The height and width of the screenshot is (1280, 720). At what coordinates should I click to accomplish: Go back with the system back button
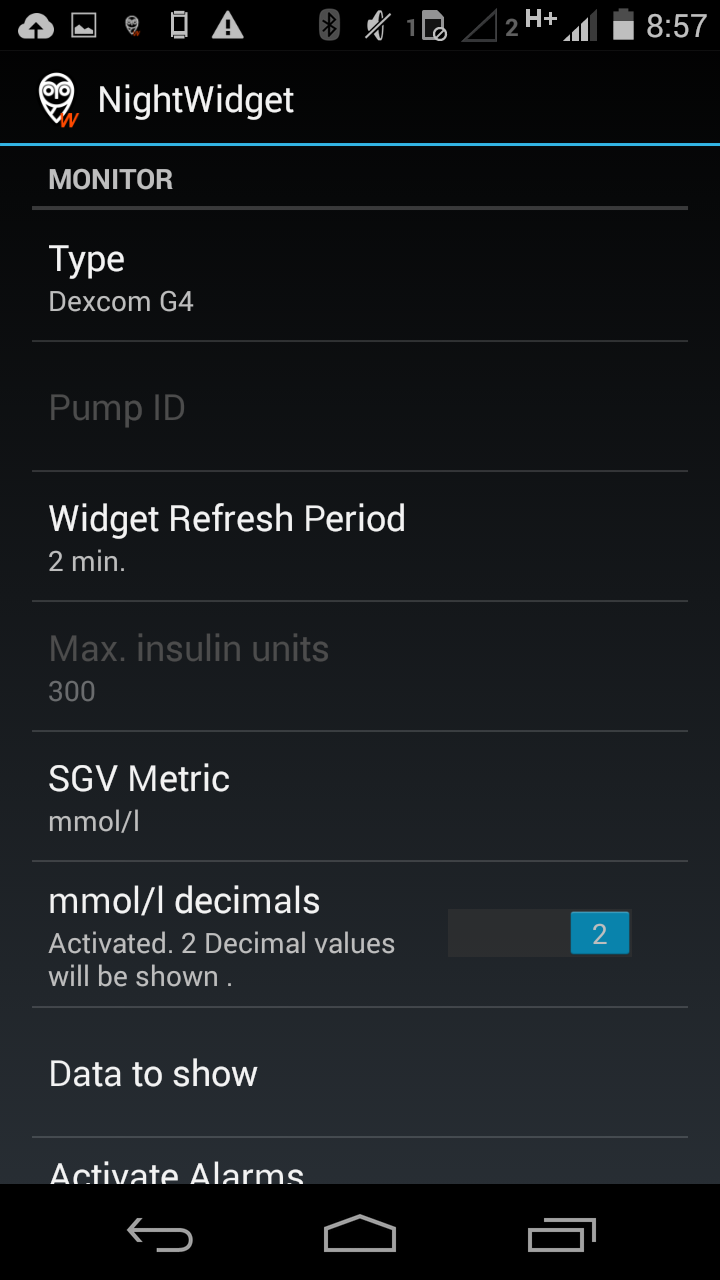(160, 1236)
